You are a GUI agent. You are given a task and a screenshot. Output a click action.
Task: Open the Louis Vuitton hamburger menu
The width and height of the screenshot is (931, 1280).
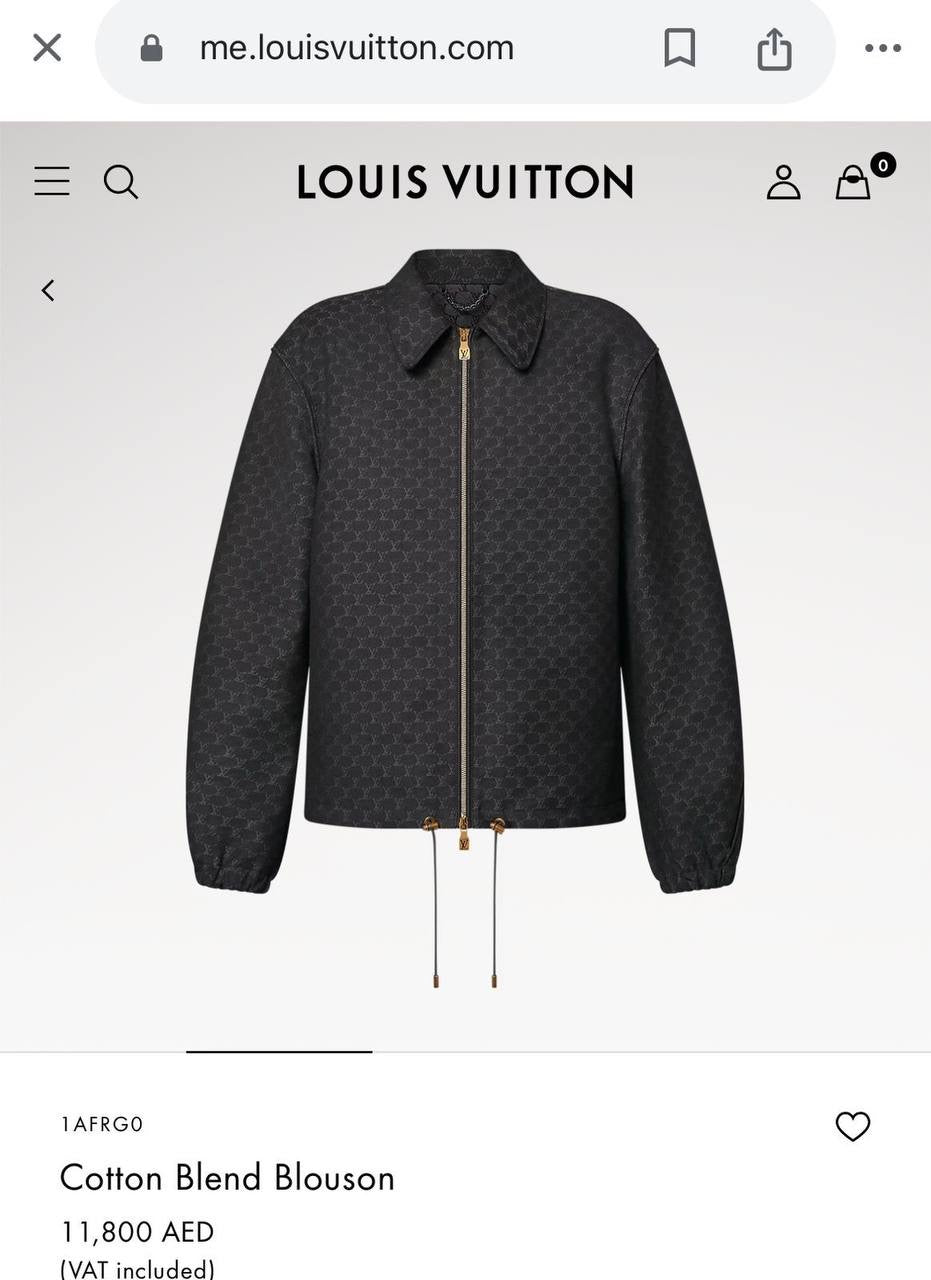click(52, 181)
